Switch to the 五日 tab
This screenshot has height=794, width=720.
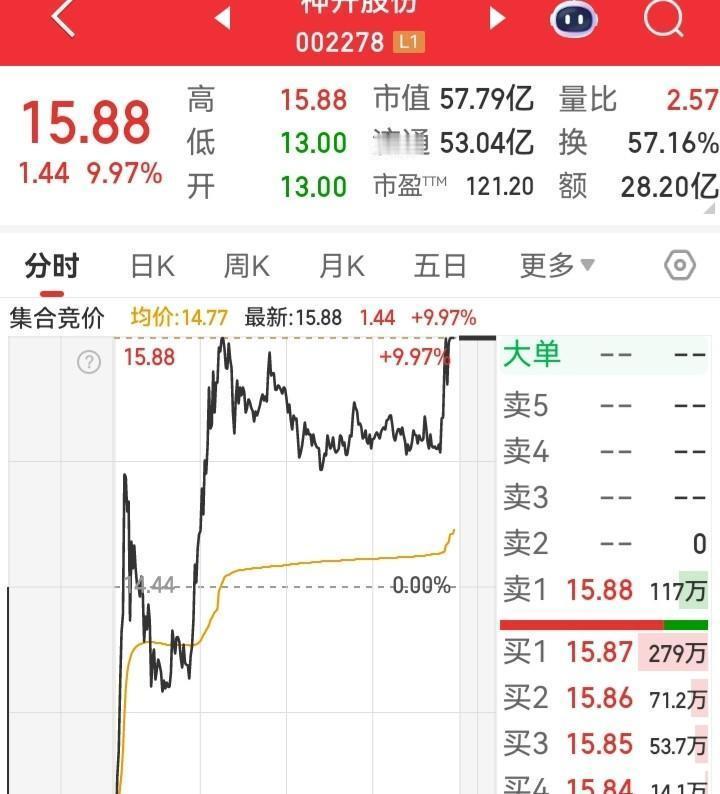pos(437,265)
